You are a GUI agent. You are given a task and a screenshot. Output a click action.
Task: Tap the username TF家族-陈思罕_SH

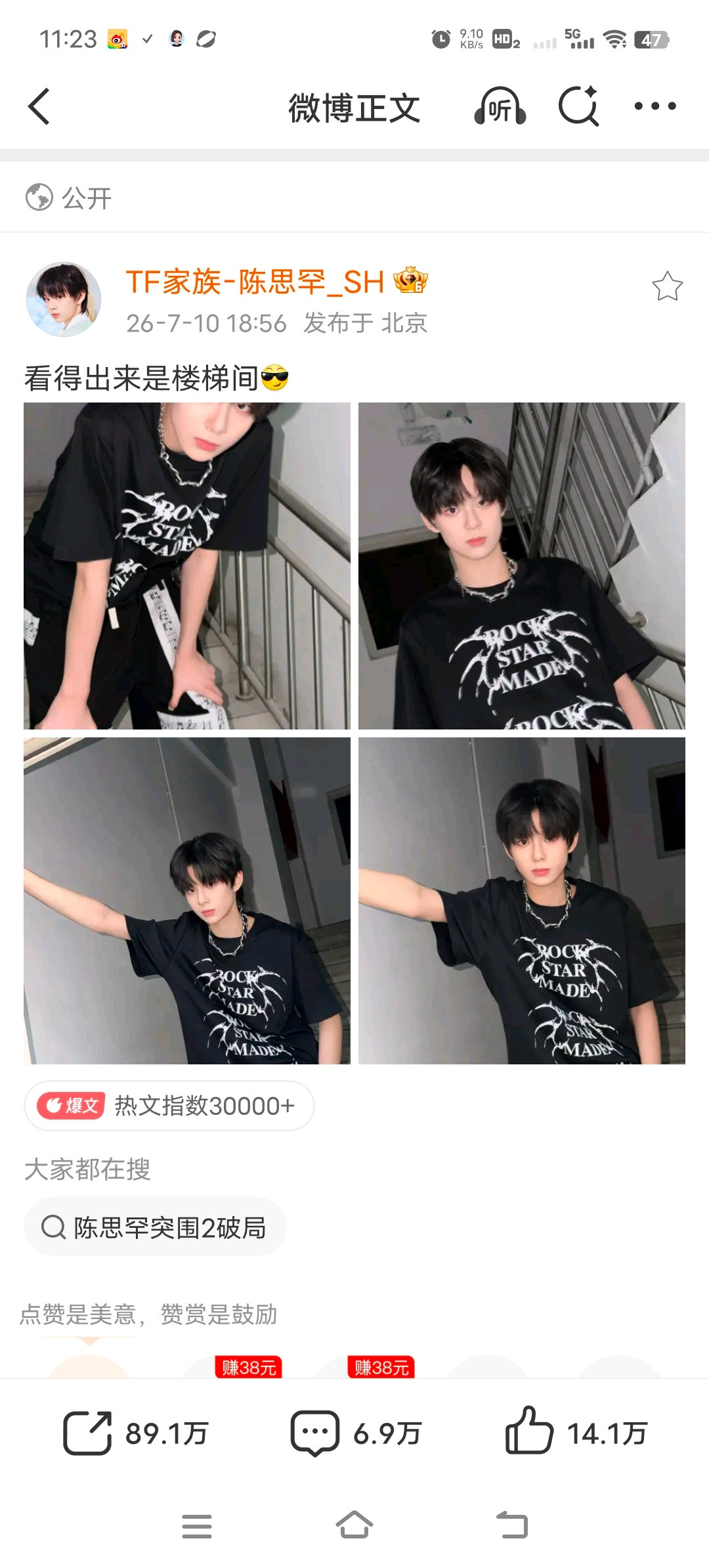pyautogui.click(x=255, y=282)
